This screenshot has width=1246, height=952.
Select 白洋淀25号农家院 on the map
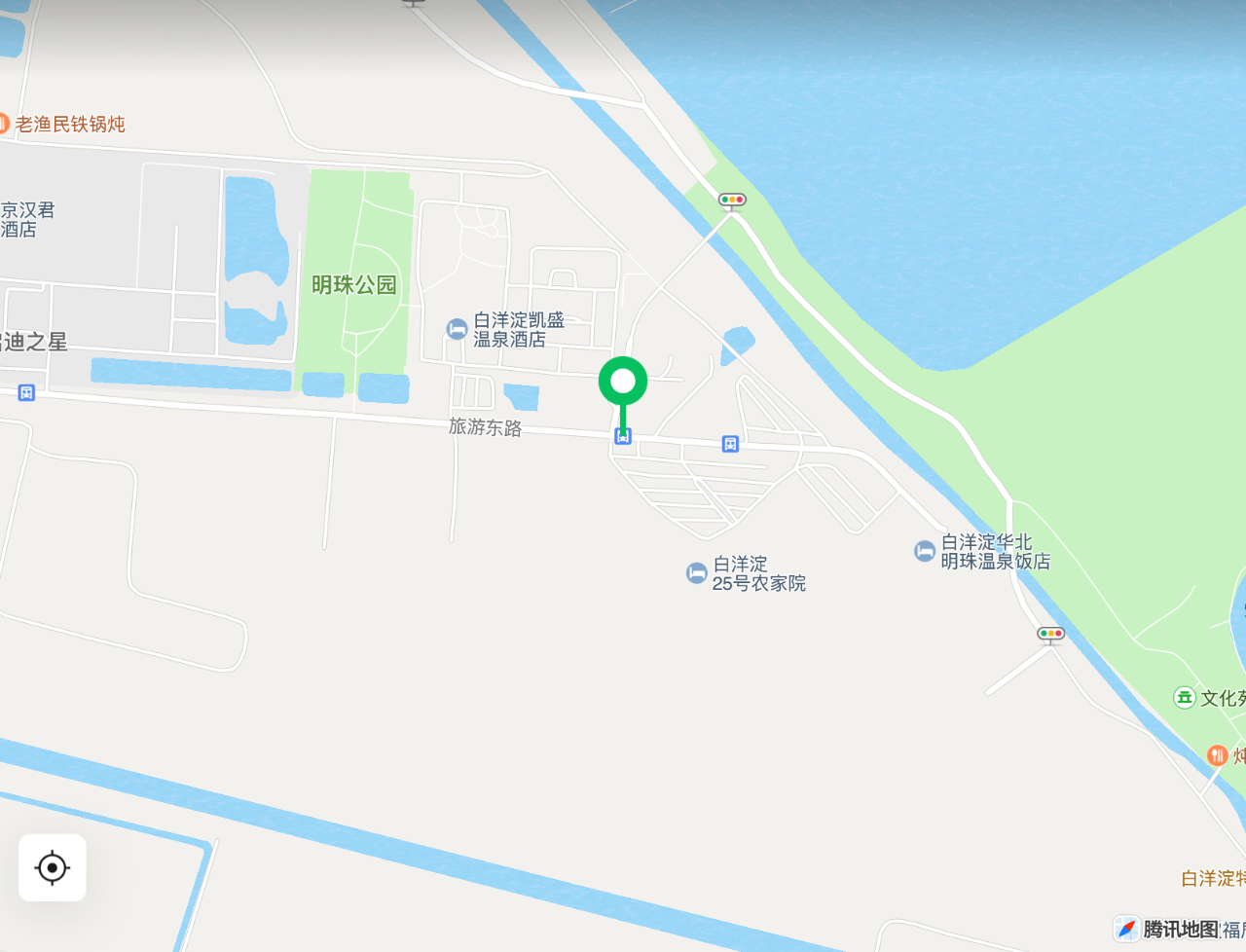pos(696,572)
